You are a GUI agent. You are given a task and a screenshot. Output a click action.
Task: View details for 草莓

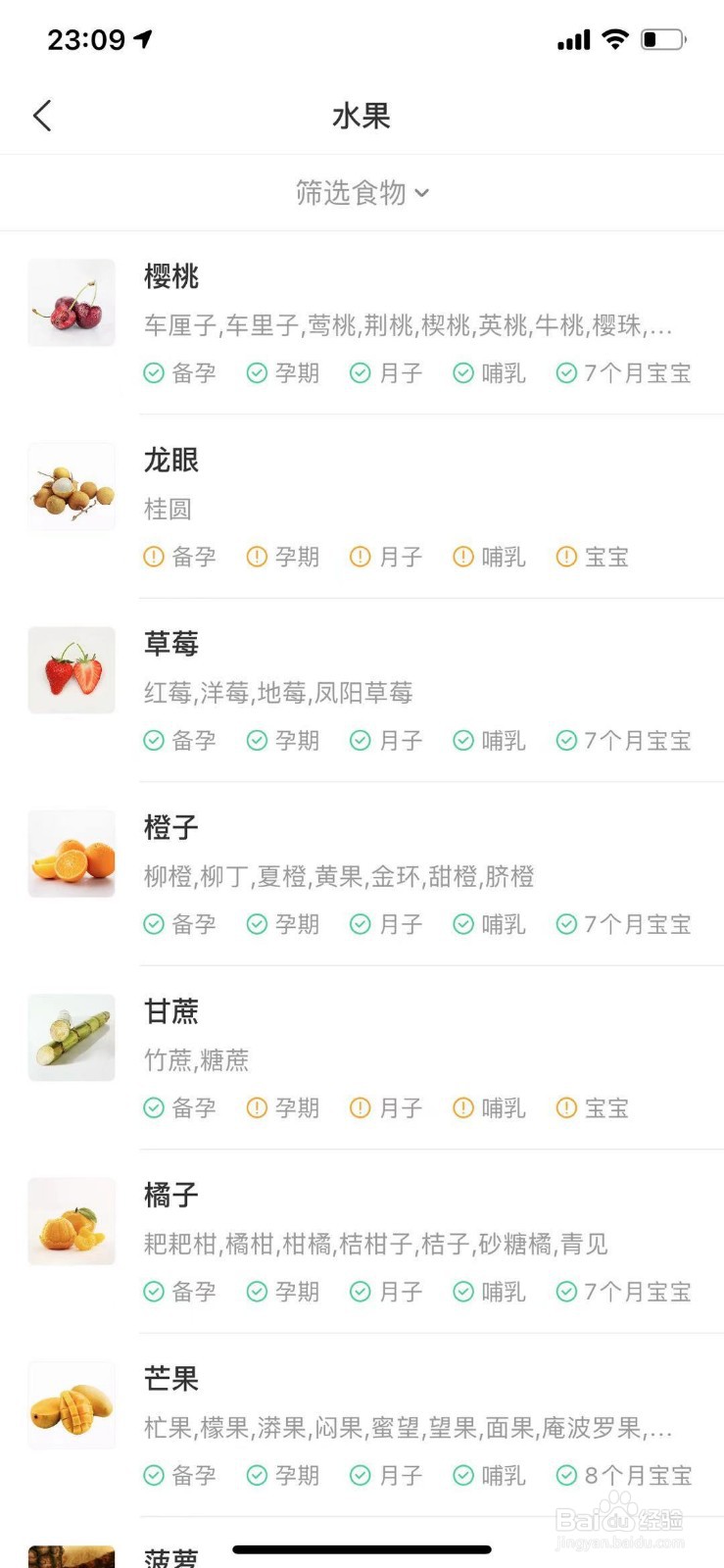(170, 644)
